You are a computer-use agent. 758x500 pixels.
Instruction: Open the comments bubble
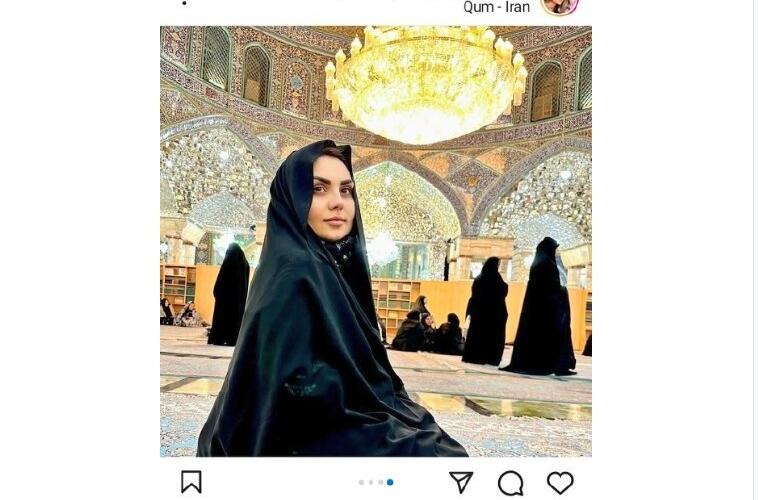[x=510, y=483]
